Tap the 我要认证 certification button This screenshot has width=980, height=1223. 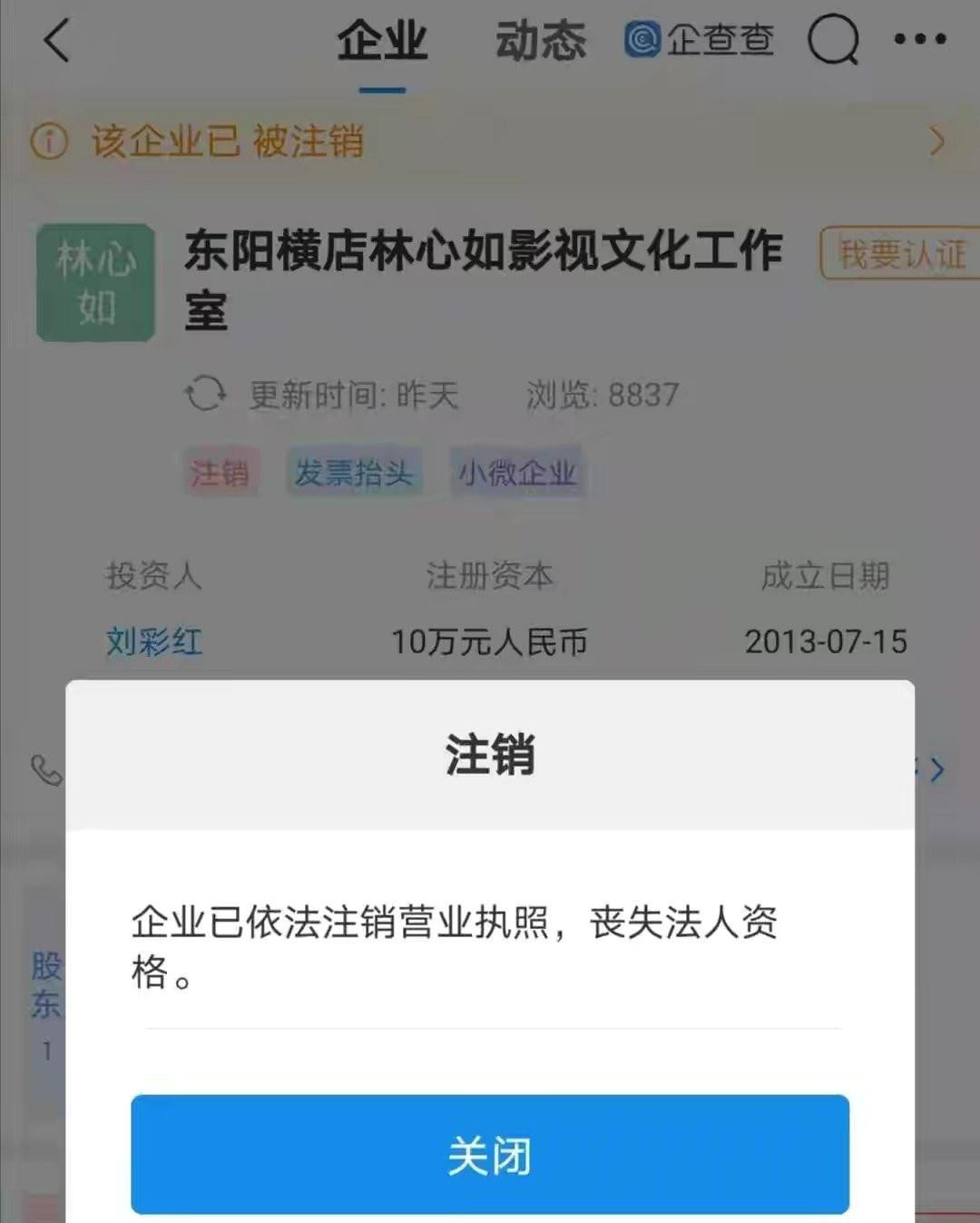pos(900,255)
